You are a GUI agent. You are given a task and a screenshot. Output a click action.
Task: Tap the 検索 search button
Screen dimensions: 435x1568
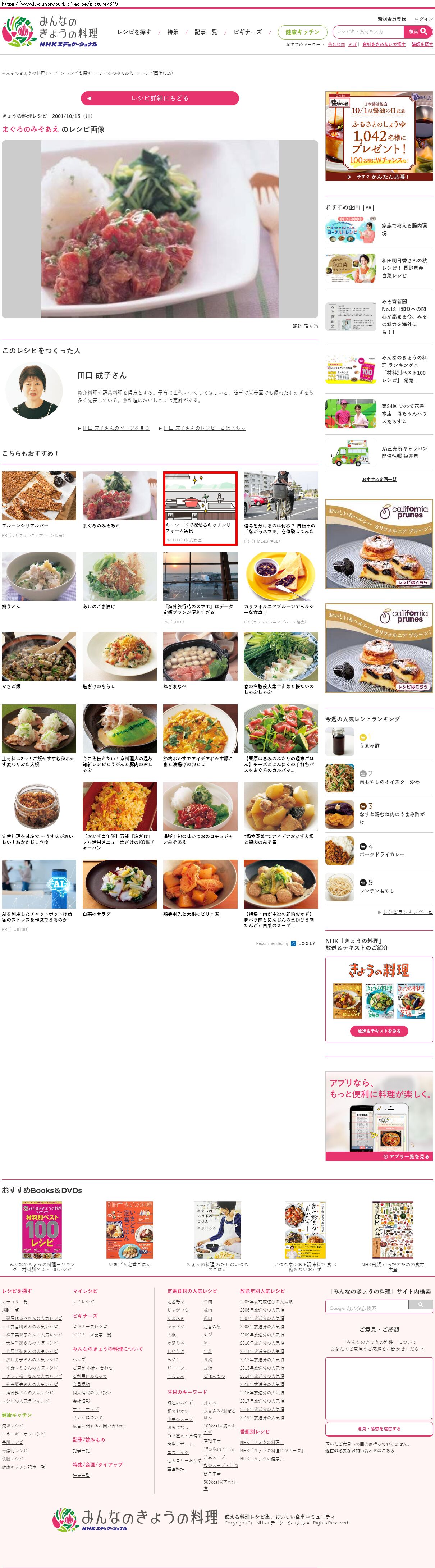point(418,32)
